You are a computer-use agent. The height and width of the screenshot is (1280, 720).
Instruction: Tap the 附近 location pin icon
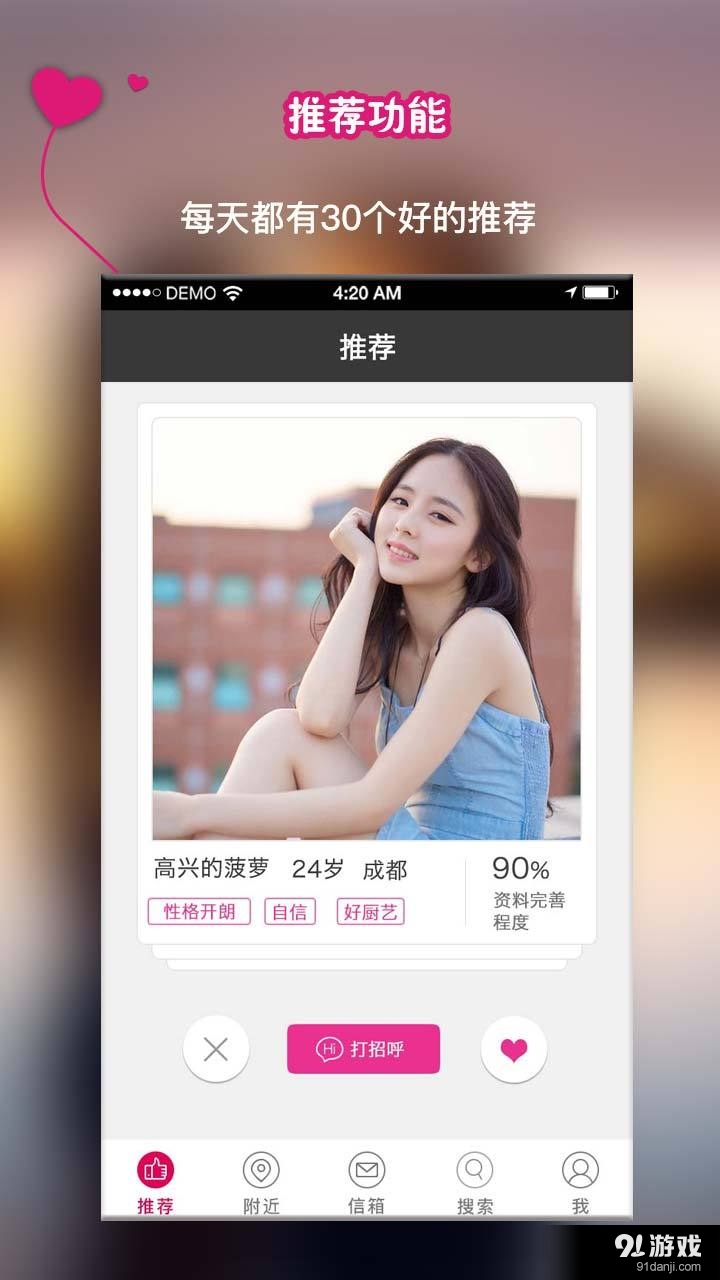coord(262,1168)
